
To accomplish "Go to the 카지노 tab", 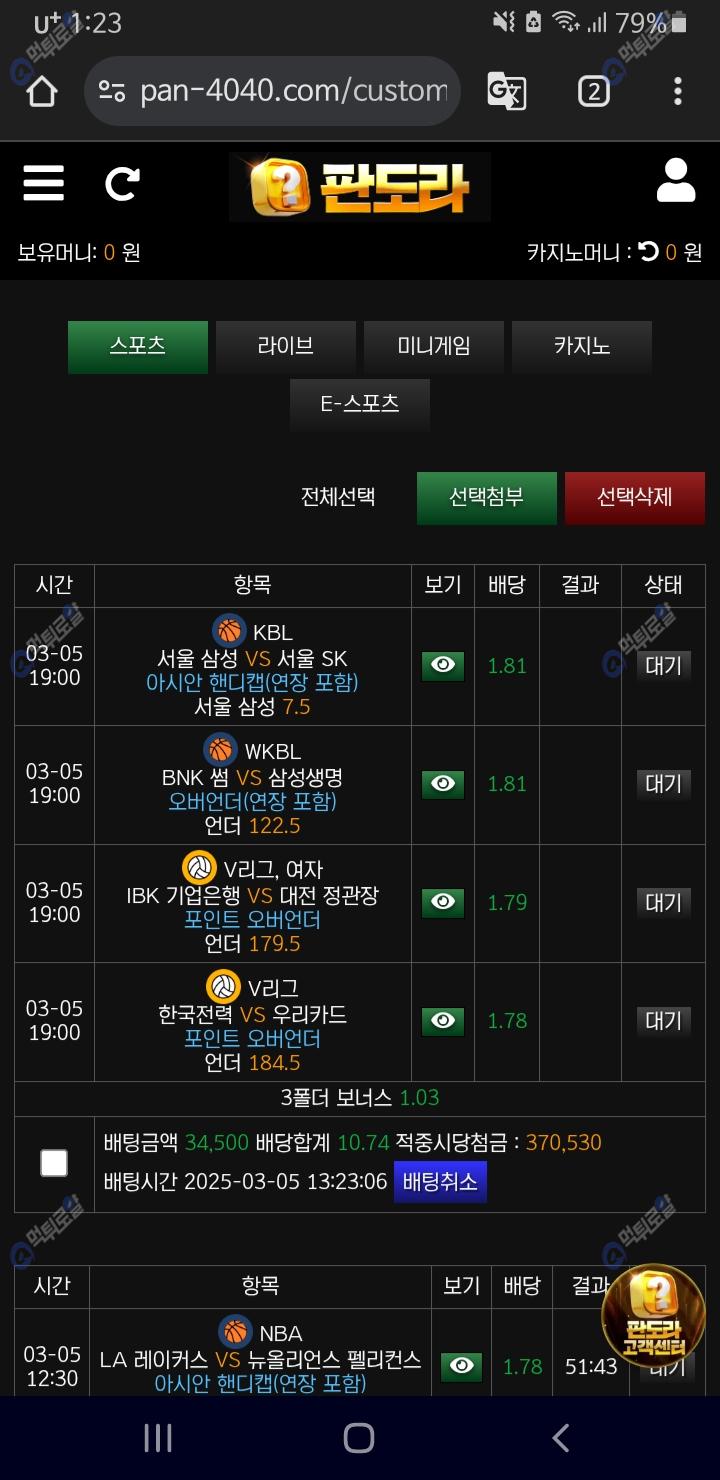I will (x=582, y=347).
